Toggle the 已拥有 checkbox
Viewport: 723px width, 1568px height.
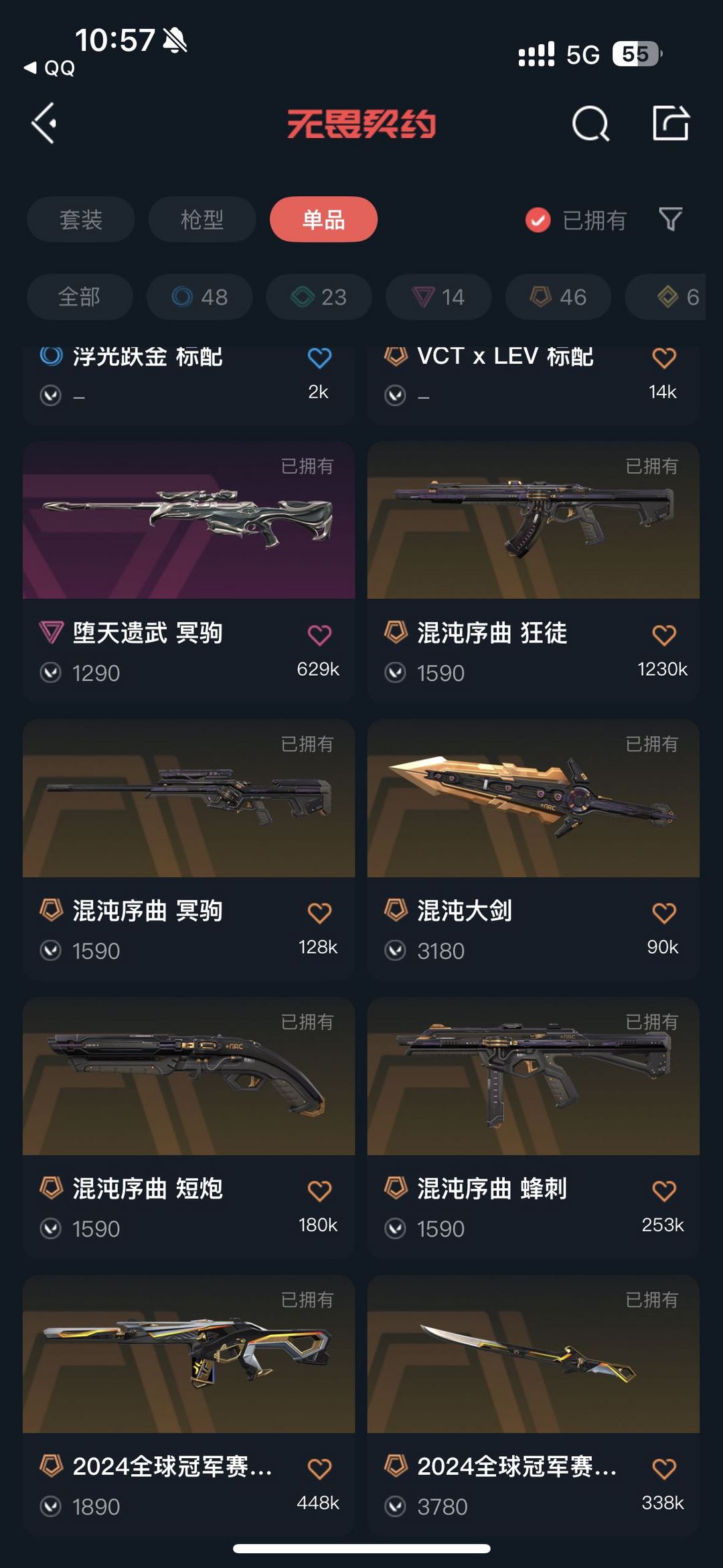click(x=538, y=220)
